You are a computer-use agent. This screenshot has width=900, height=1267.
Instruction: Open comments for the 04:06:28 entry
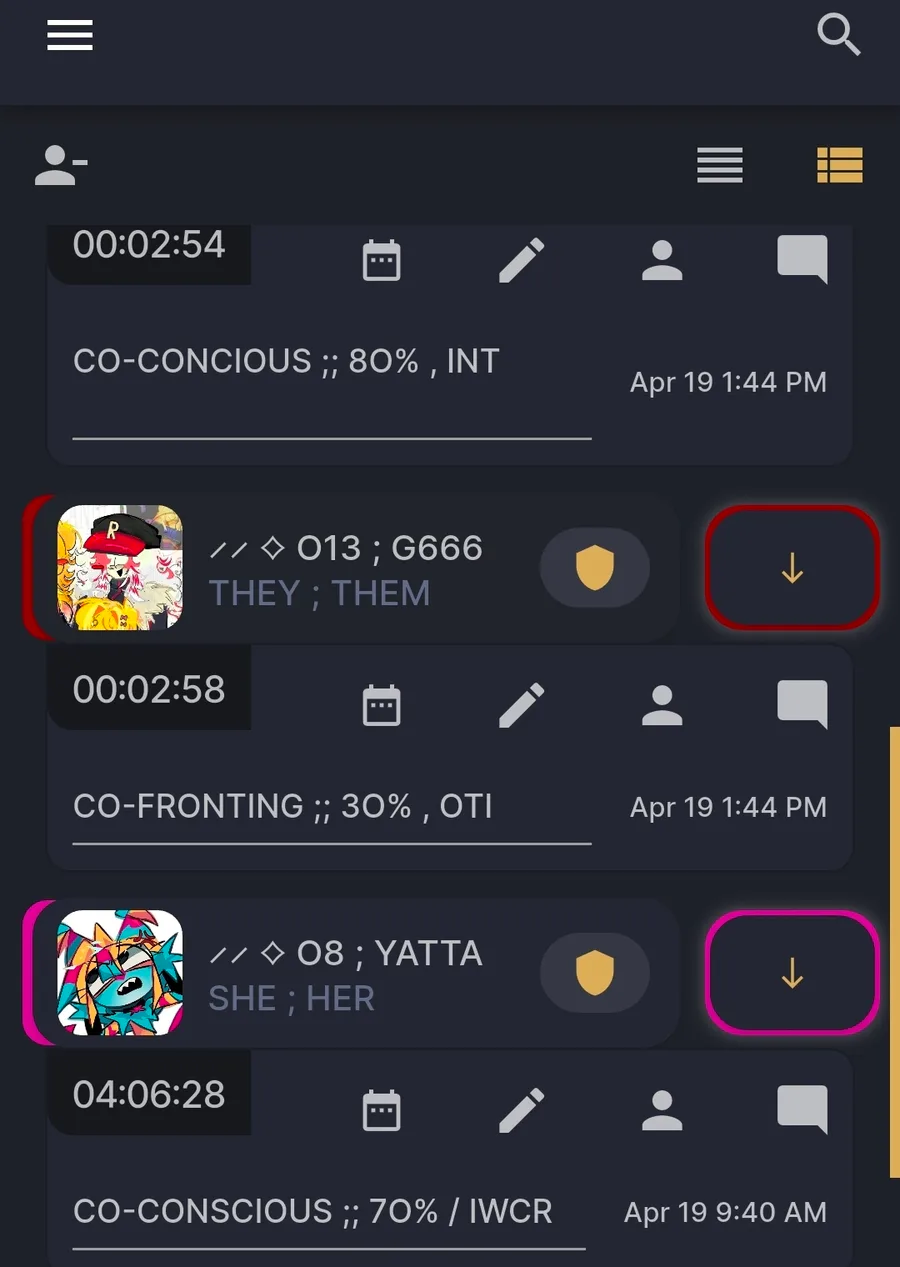(802, 1110)
